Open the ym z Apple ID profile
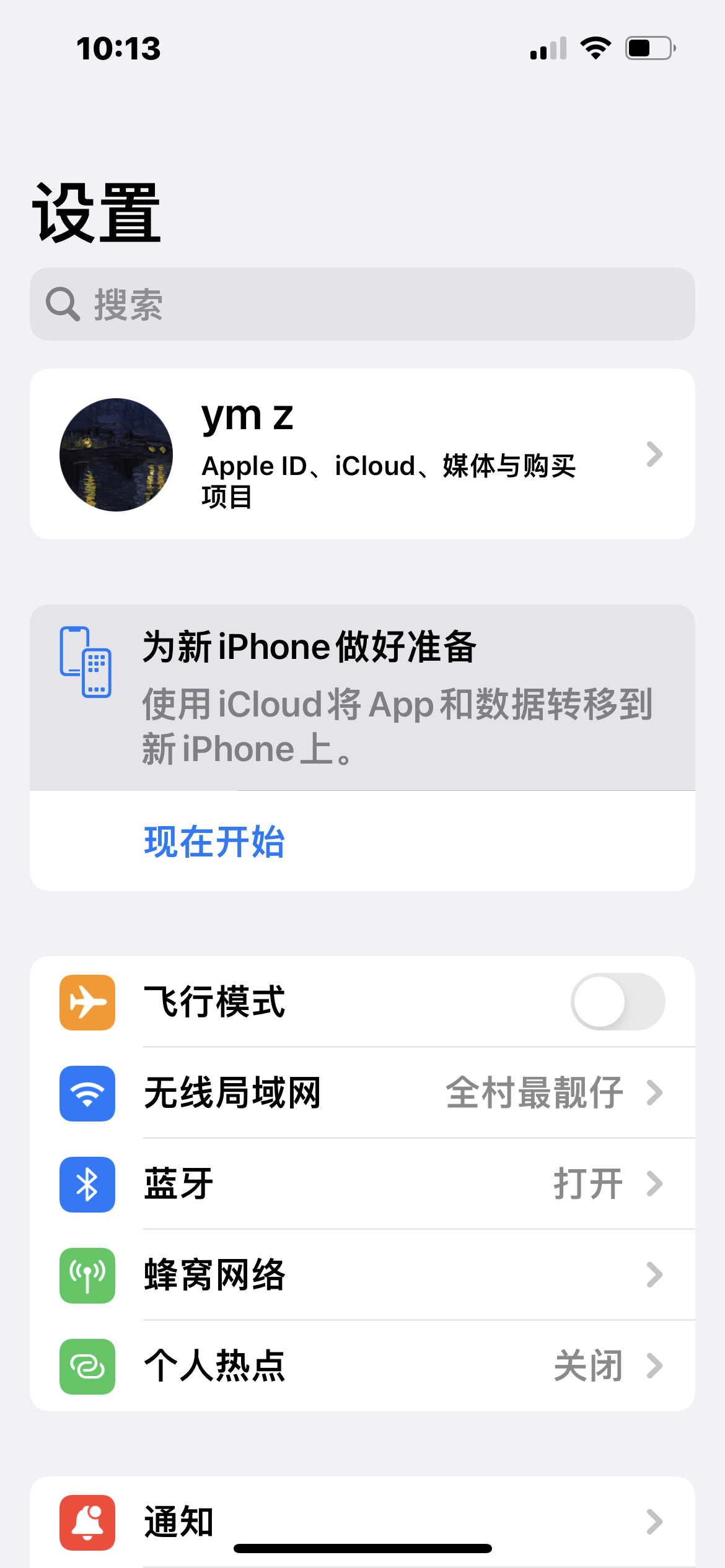725x1568 pixels. pos(362,454)
